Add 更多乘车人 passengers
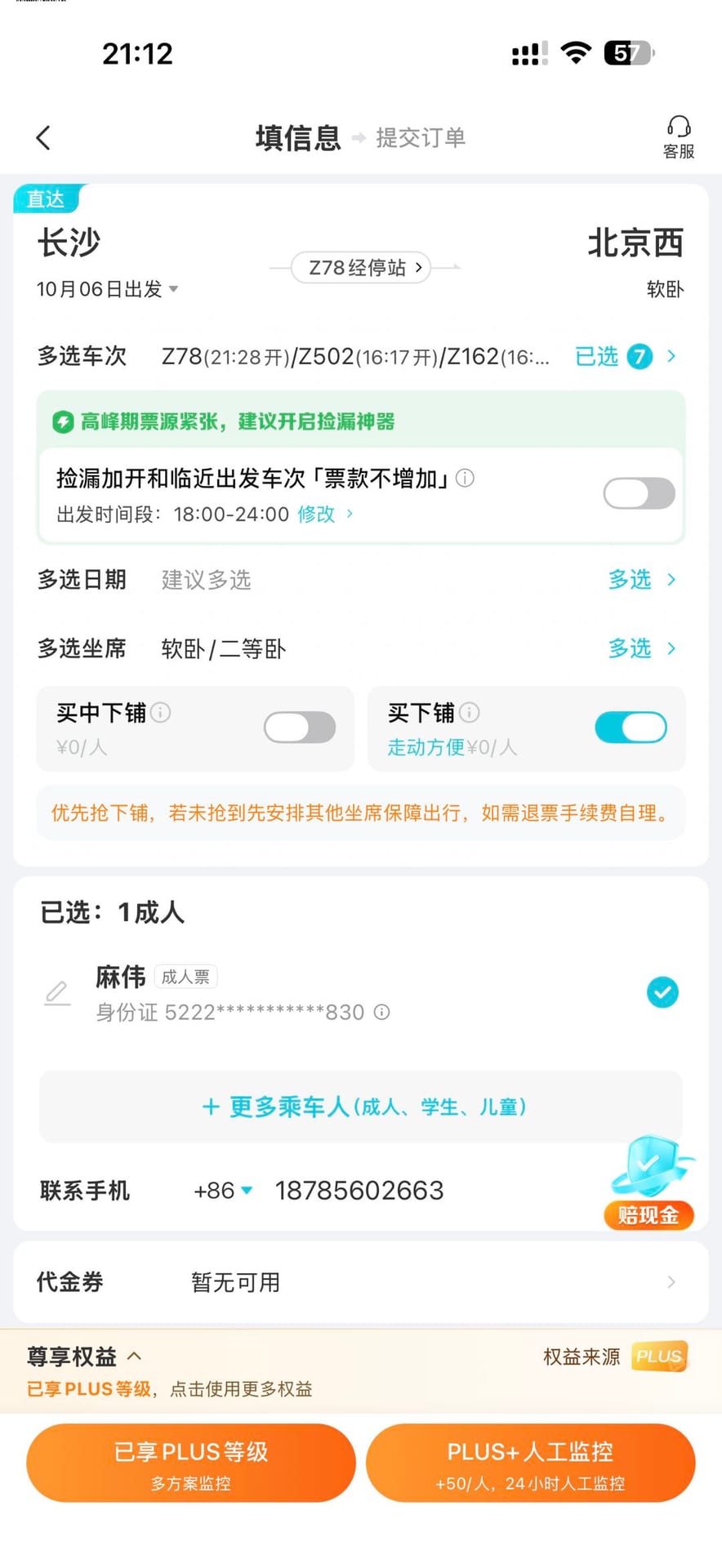722x1568 pixels. 361,1107
